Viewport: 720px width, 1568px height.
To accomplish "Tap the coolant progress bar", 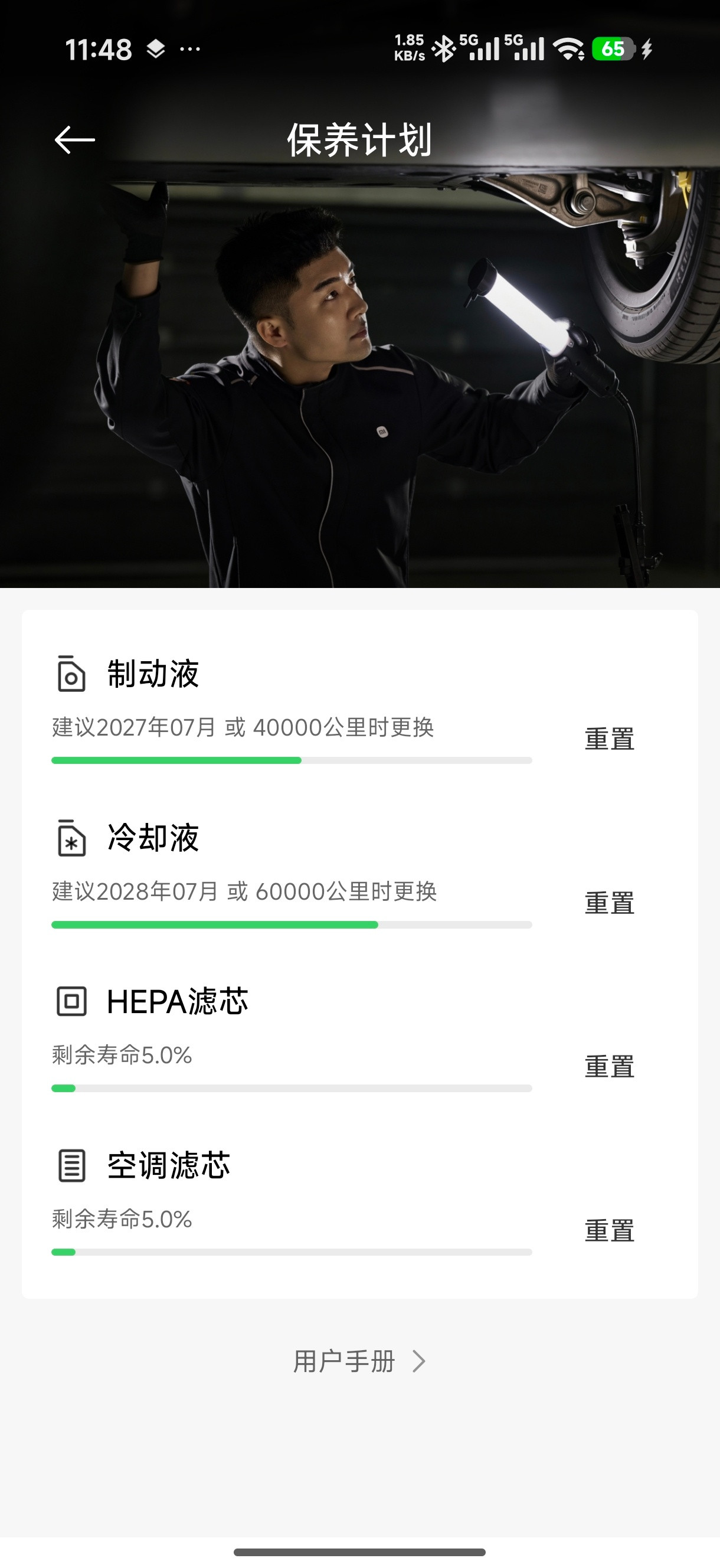I will [x=292, y=924].
